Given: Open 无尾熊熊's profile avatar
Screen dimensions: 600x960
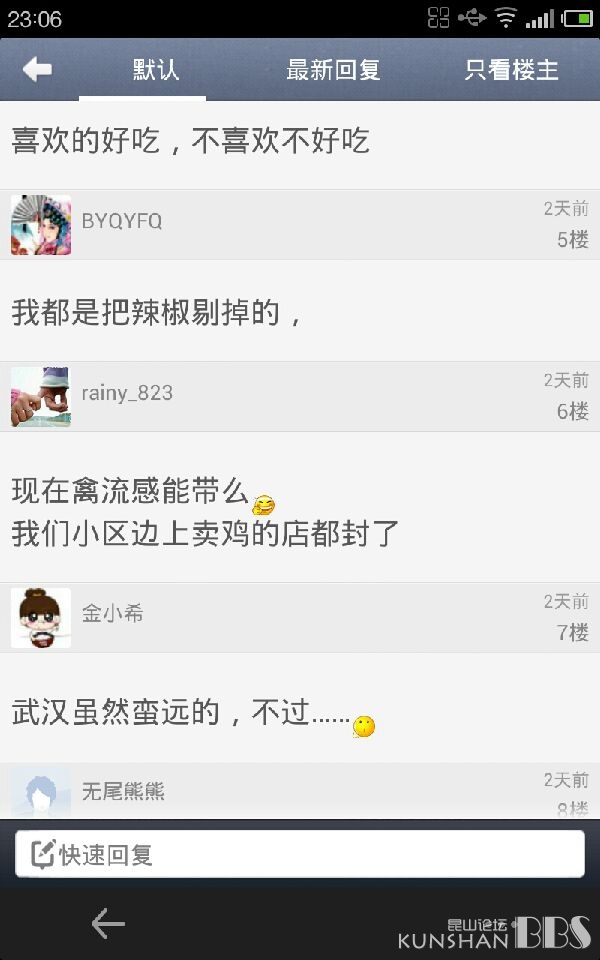Looking at the screenshot, I should (x=41, y=792).
